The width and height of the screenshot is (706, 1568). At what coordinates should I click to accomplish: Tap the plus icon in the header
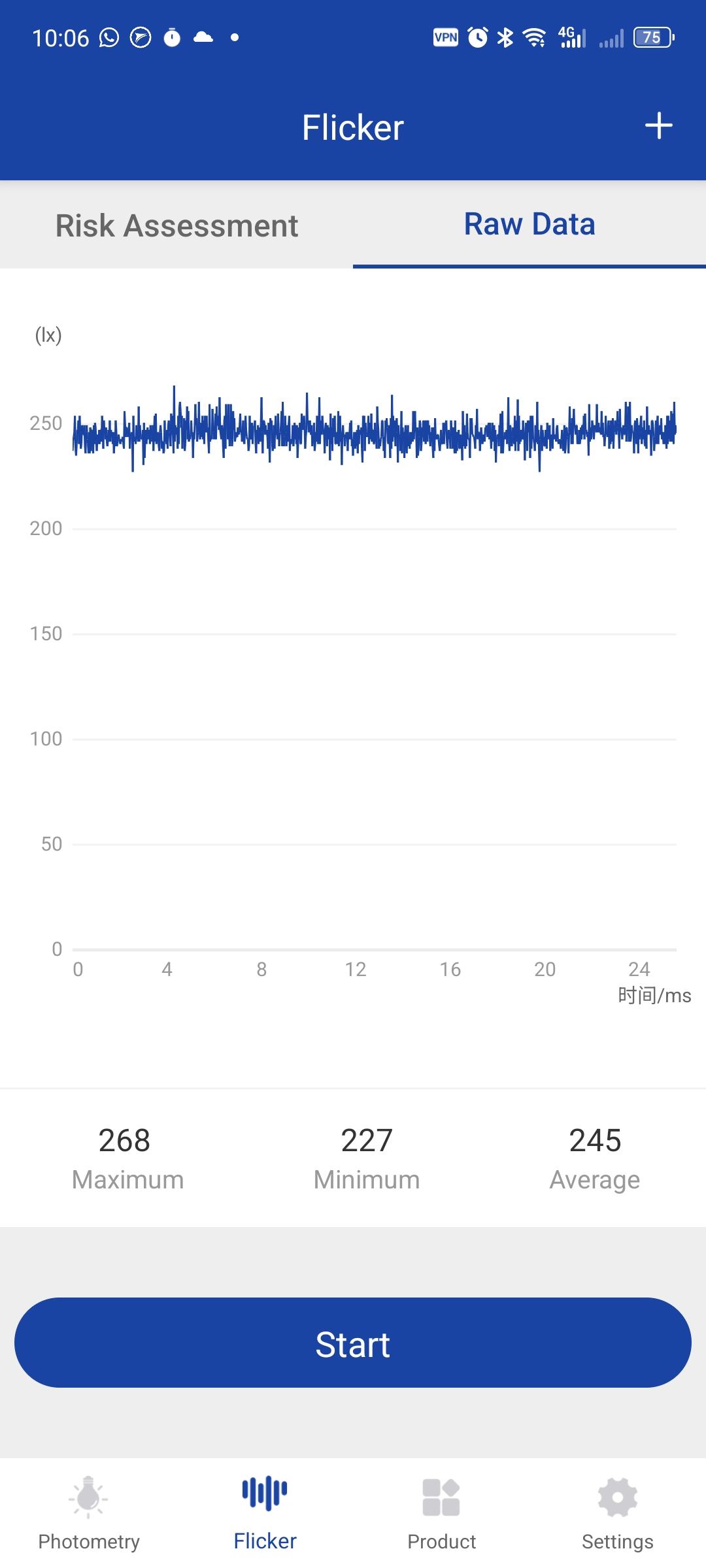coord(658,125)
